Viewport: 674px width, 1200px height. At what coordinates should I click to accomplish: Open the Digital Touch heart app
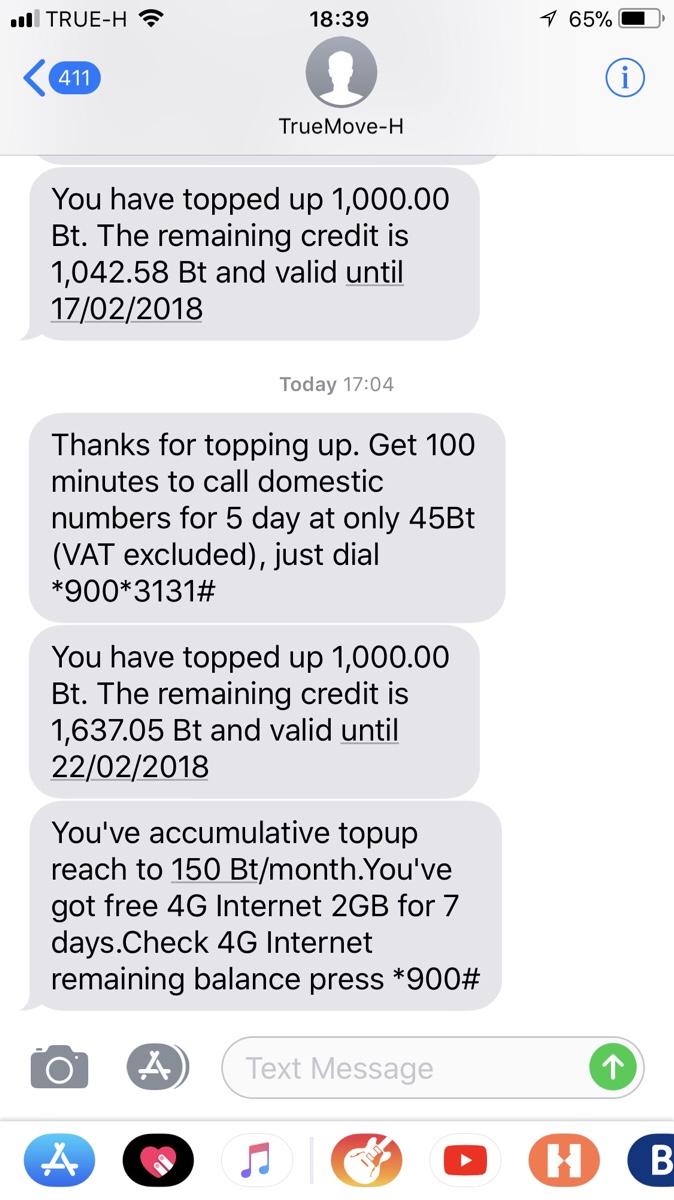158,1161
